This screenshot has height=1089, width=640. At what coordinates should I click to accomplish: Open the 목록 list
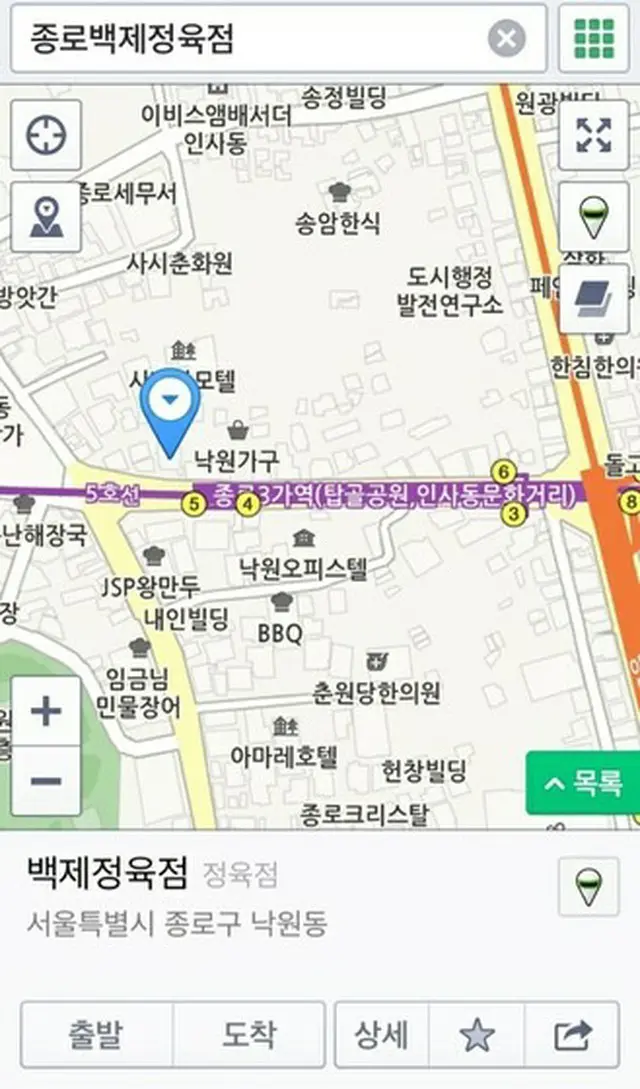click(x=584, y=783)
